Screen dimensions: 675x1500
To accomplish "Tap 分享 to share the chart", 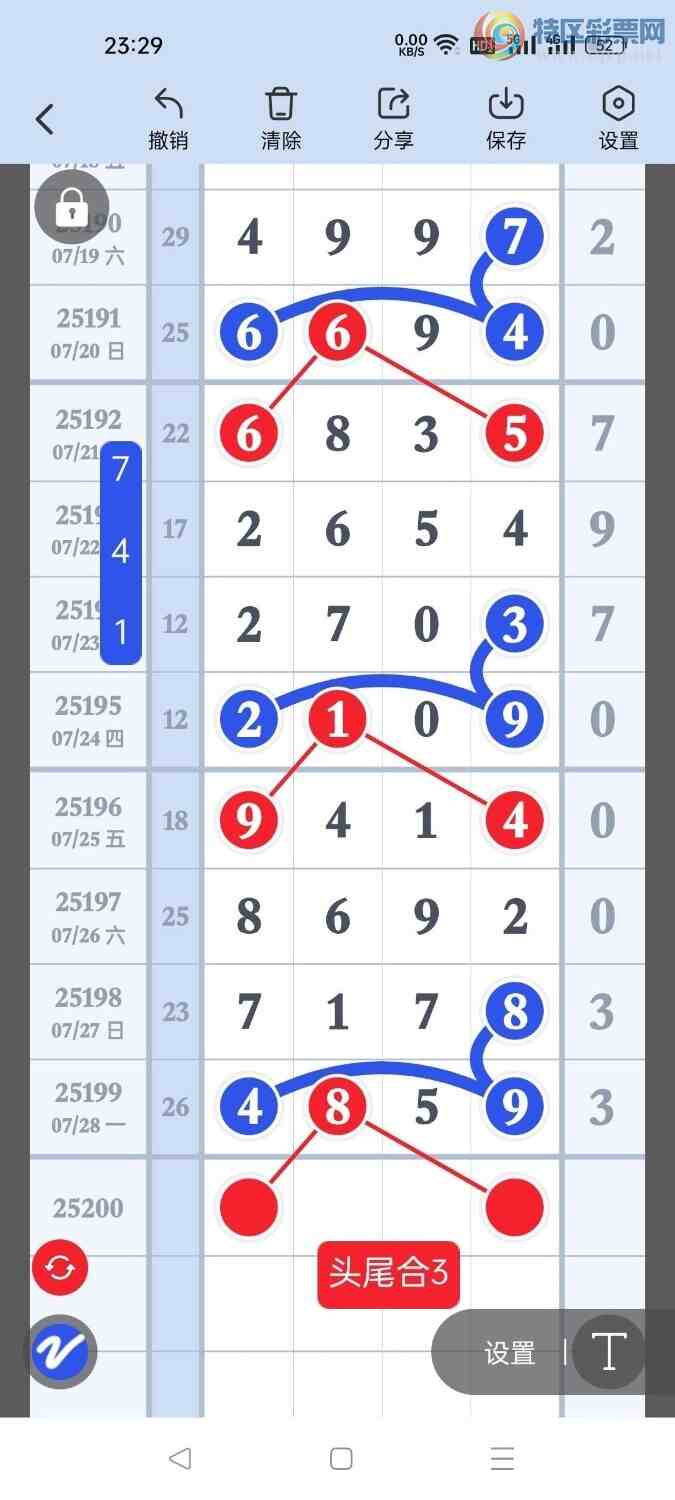I will click(x=393, y=119).
